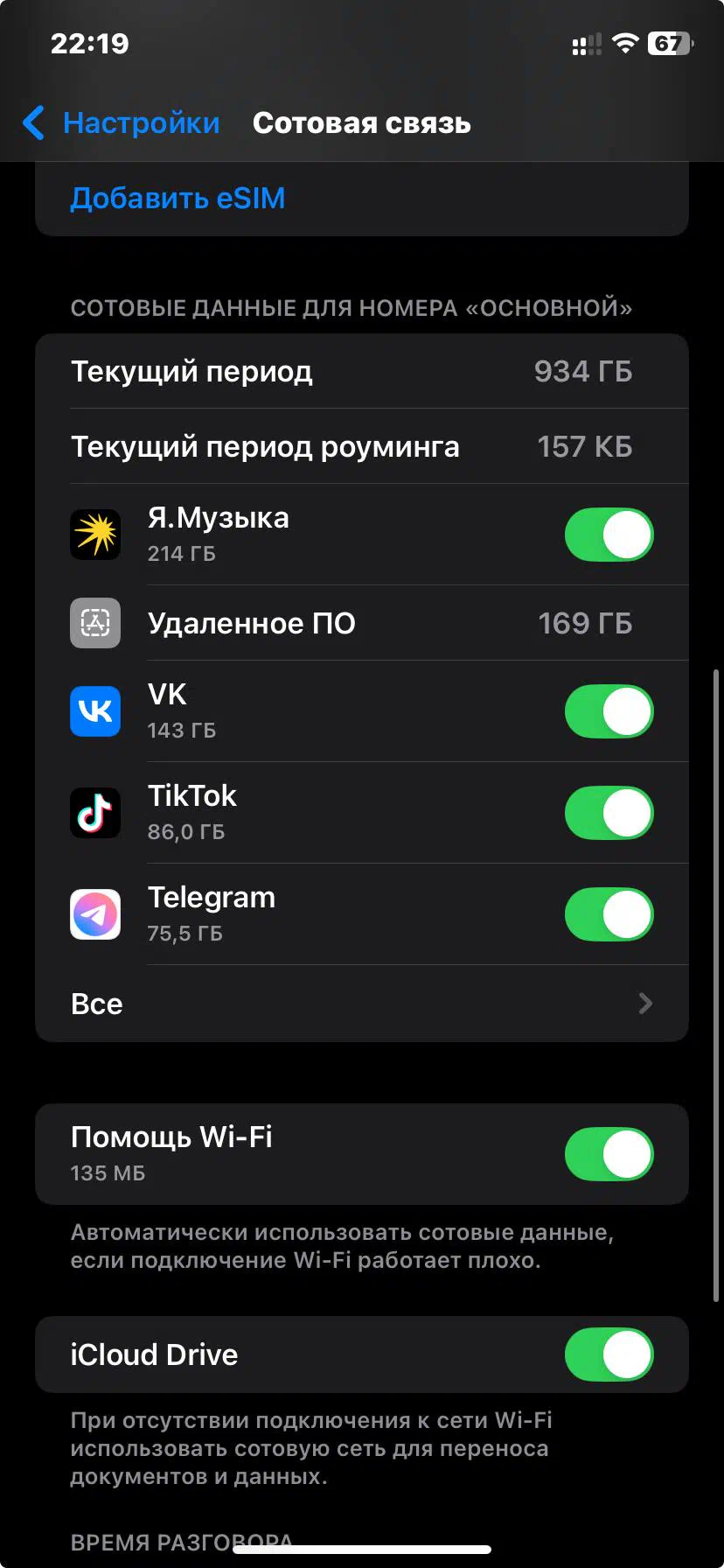Go back to Настройки
Viewport: 724px width, 1568px height.
coord(121,123)
